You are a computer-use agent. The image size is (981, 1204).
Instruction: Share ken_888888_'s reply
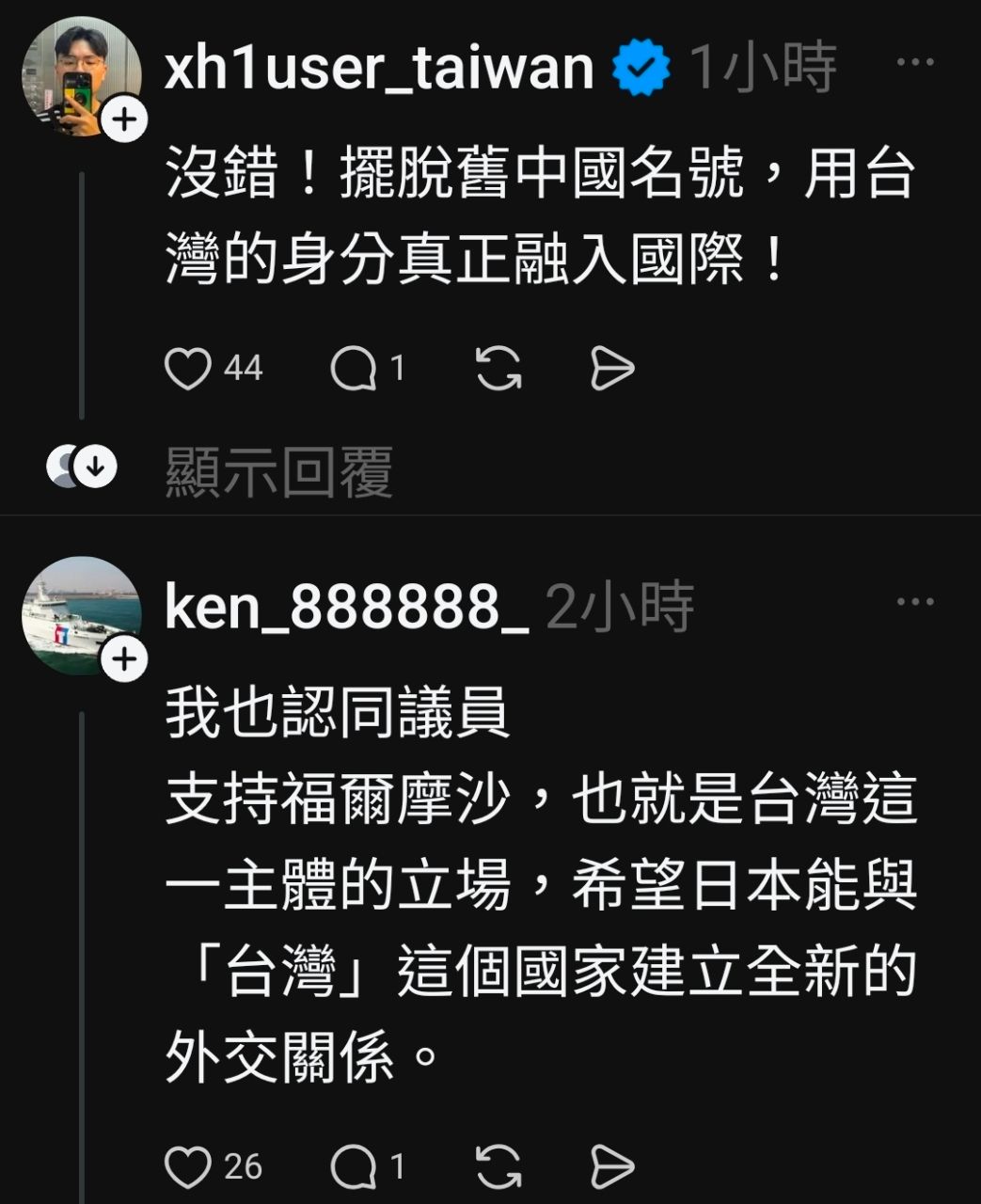[612, 1167]
